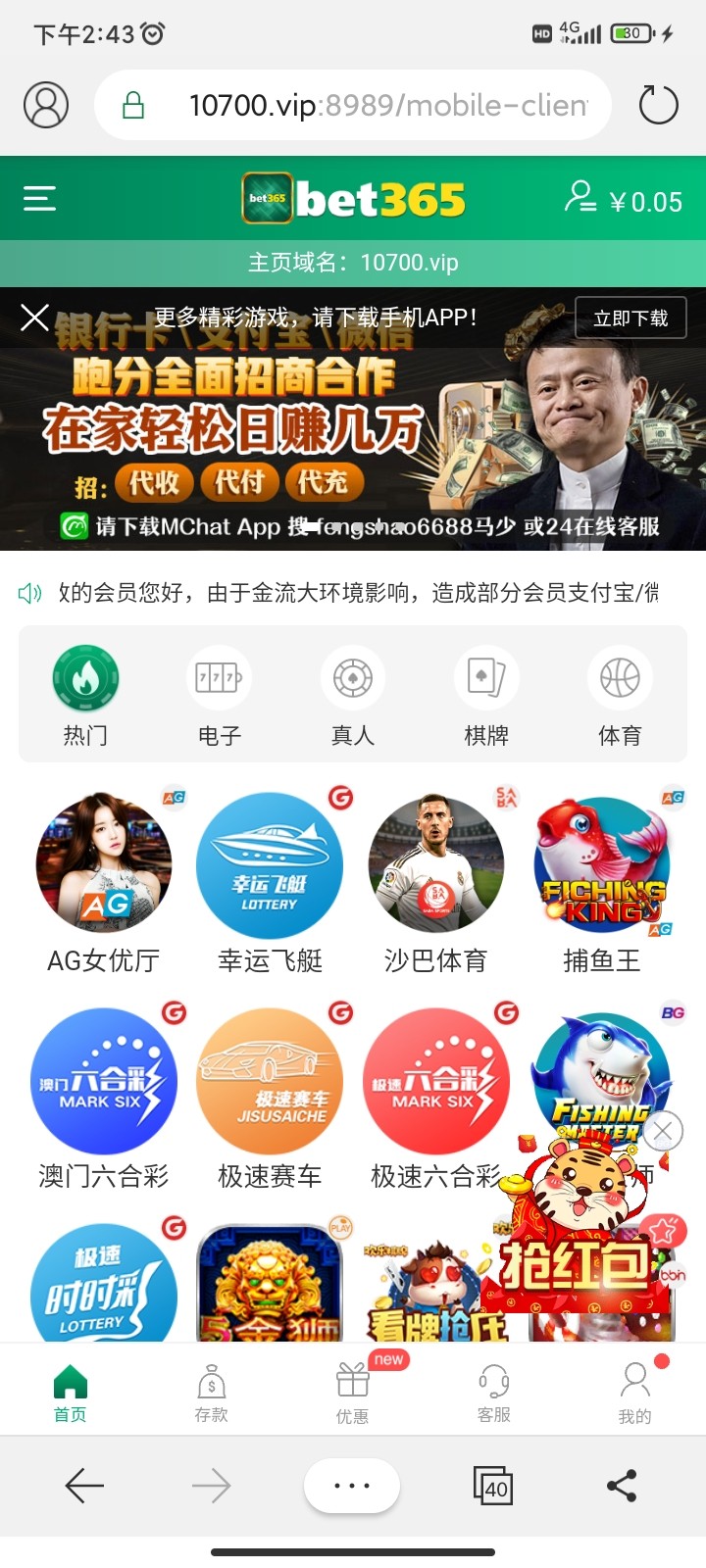The image size is (706, 1568).
Task: Open the 幸运飞艇 lottery game
Action: click(x=270, y=864)
